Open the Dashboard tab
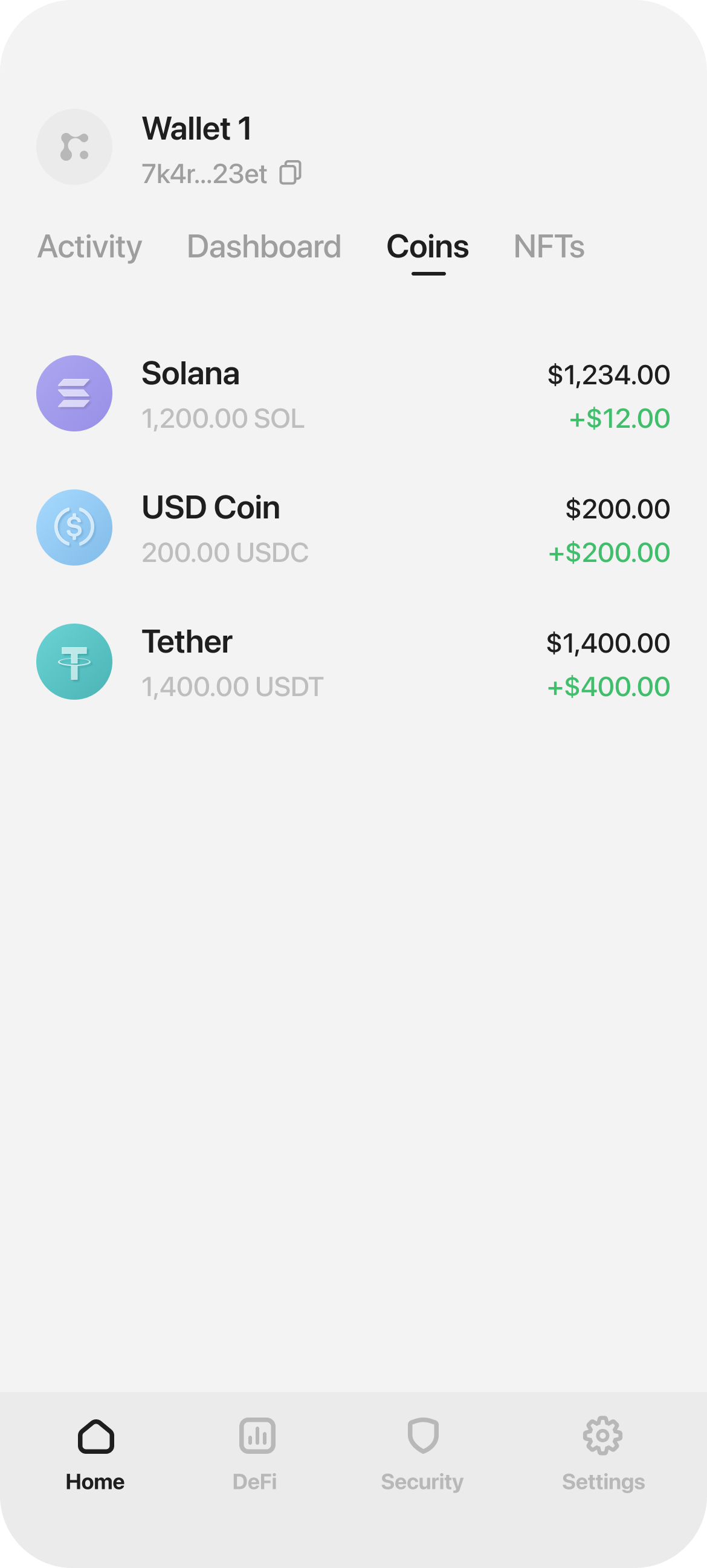Image resolution: width=707 pixels, height=1568 pixels. coord(263,247)
